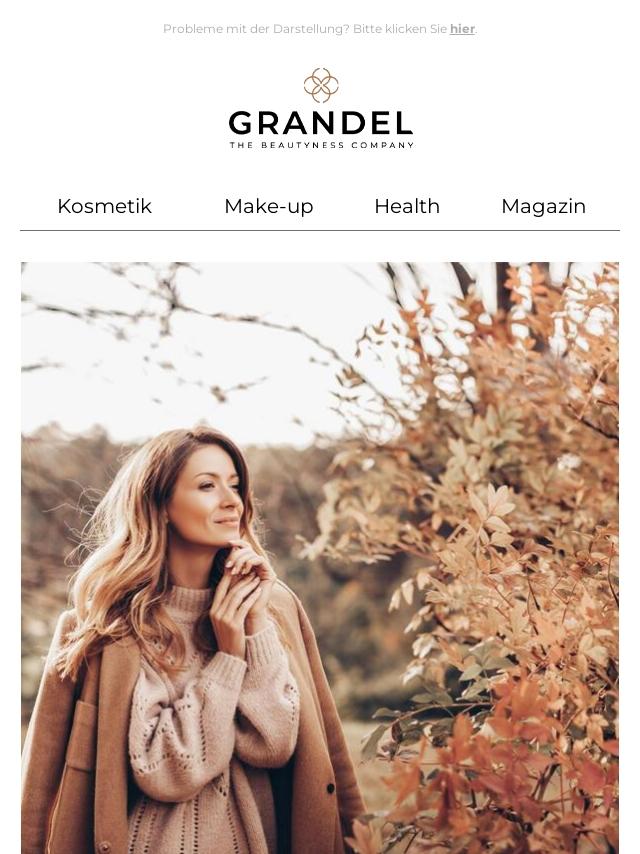Open the autumn woman banner image
Viewport: 640px width, 854px height.
320,556
